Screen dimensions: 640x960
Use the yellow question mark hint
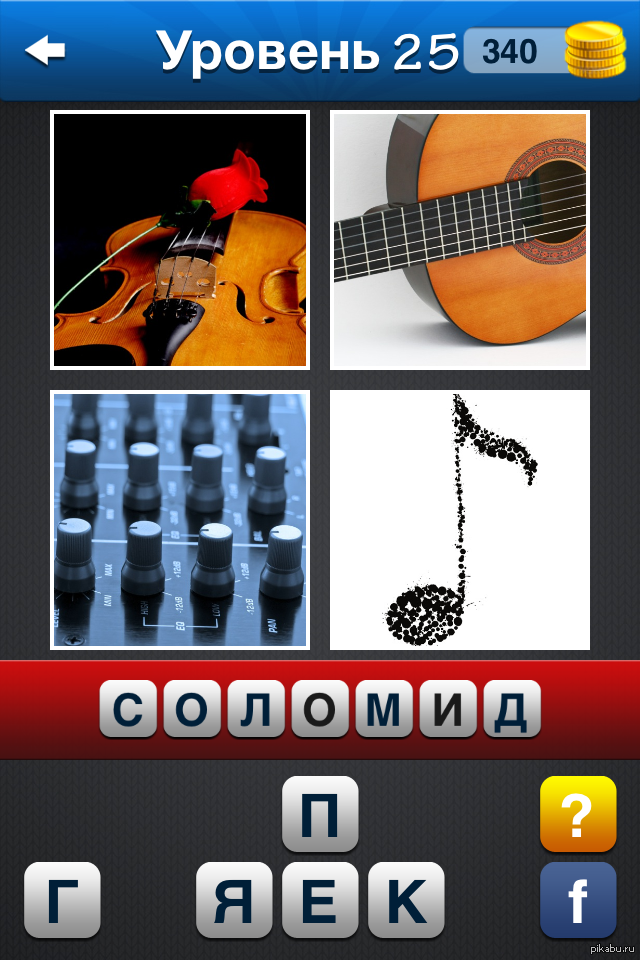578,814
